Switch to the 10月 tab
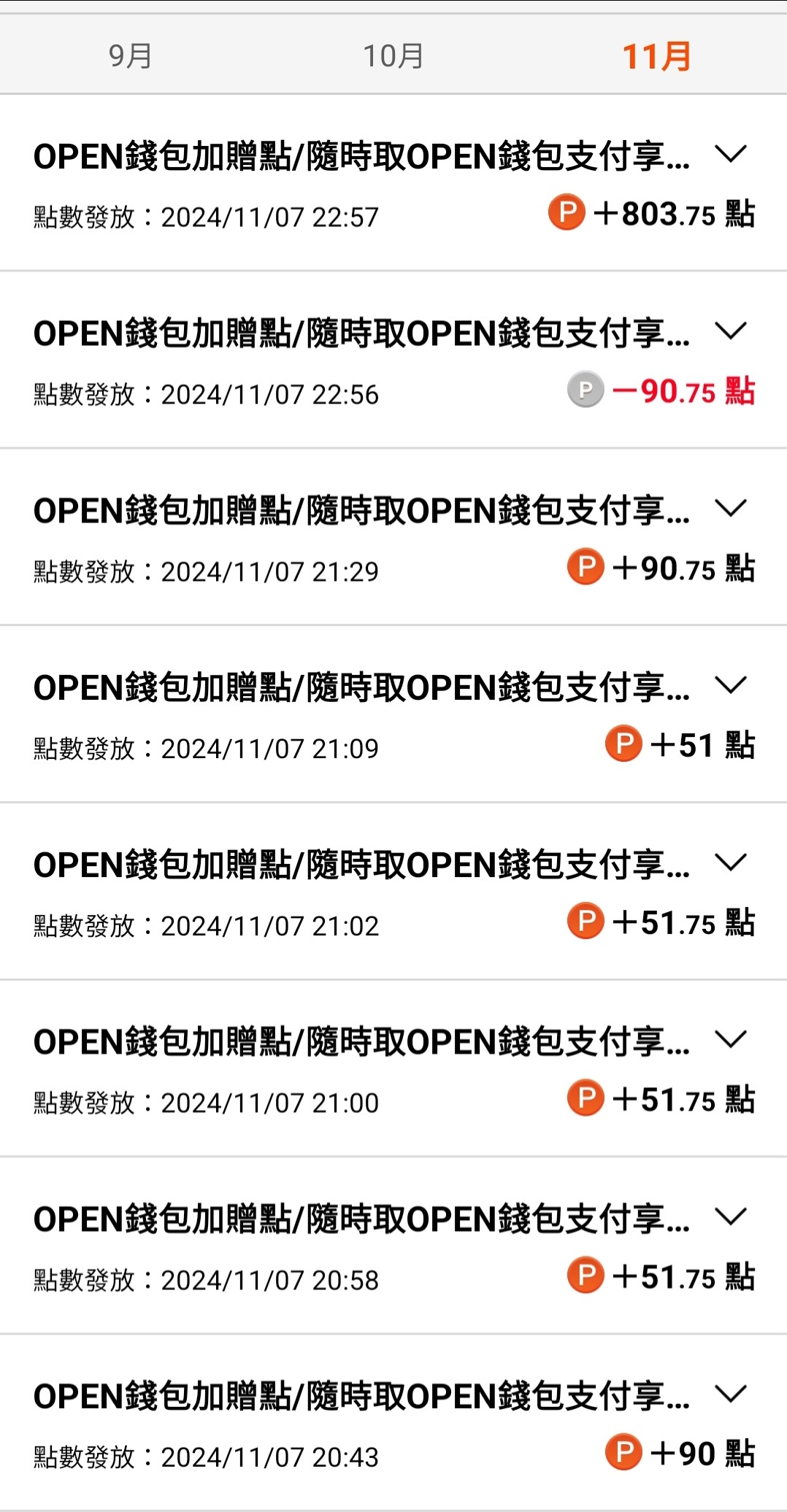Viewport: 787px width, 1512px height. (x=393, y=55)
